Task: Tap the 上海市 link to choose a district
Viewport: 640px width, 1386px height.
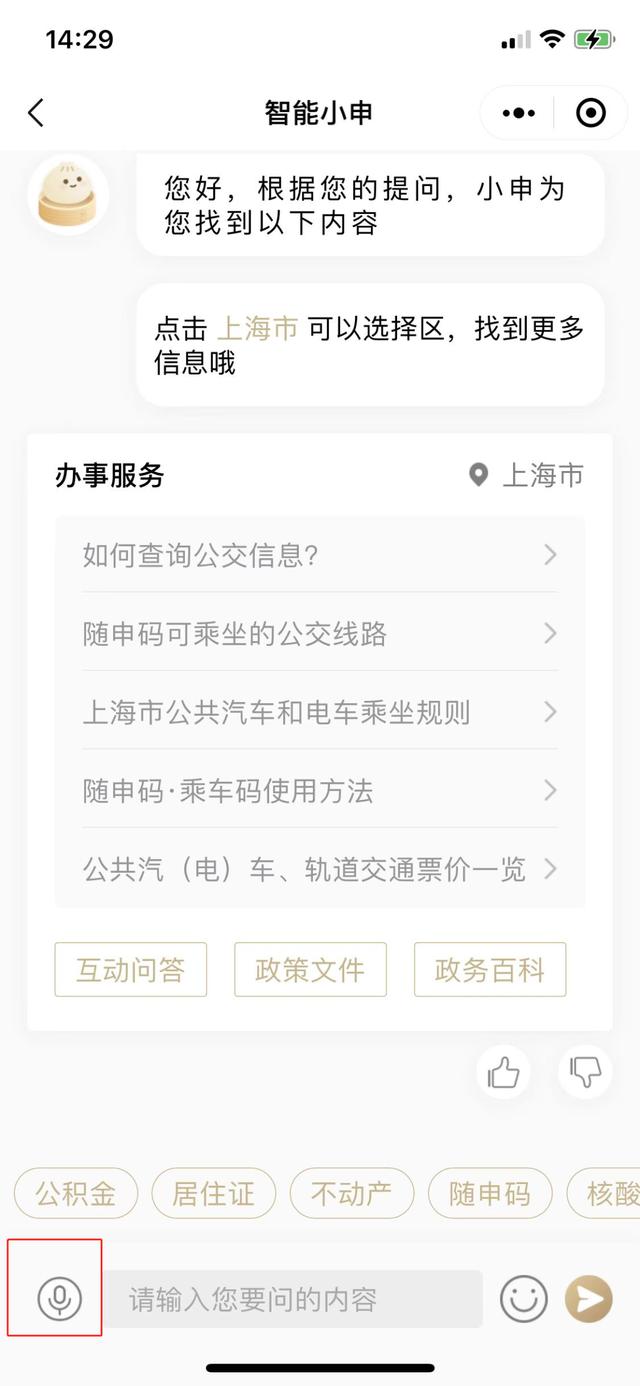Action: tap(257, 328)
